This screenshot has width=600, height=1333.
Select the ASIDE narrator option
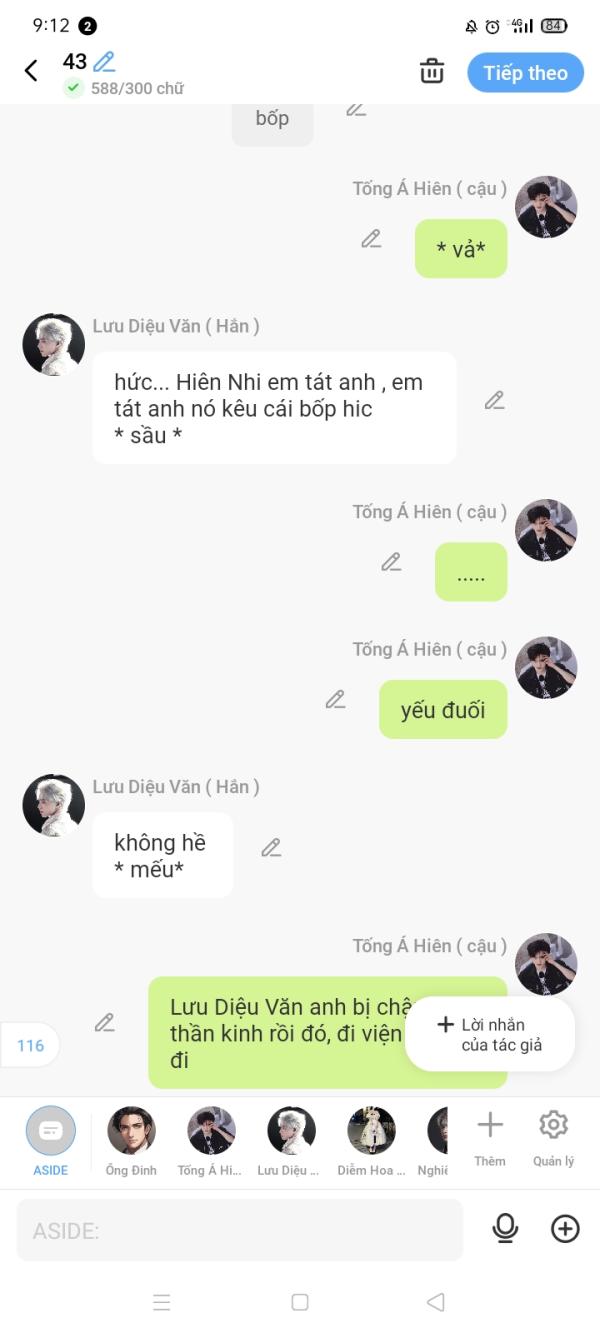coord(51,1140)
